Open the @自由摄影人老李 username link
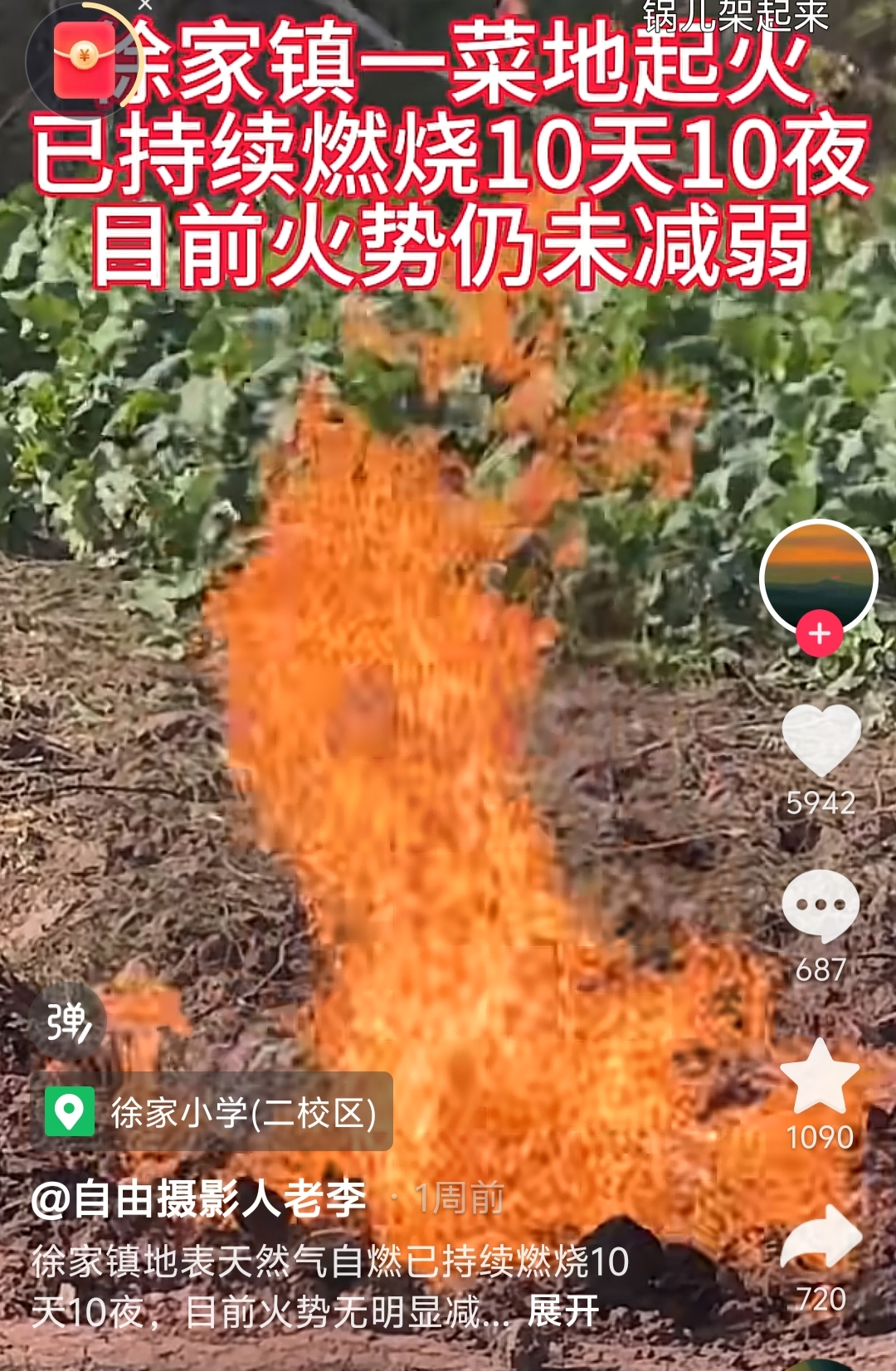 [x=198, y=1198]
